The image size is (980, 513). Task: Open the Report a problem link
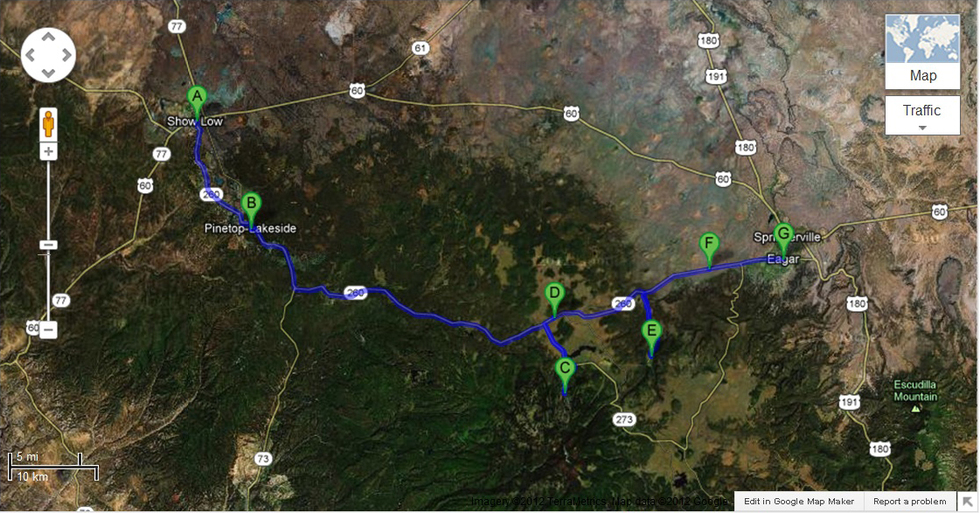click(909, 501)
